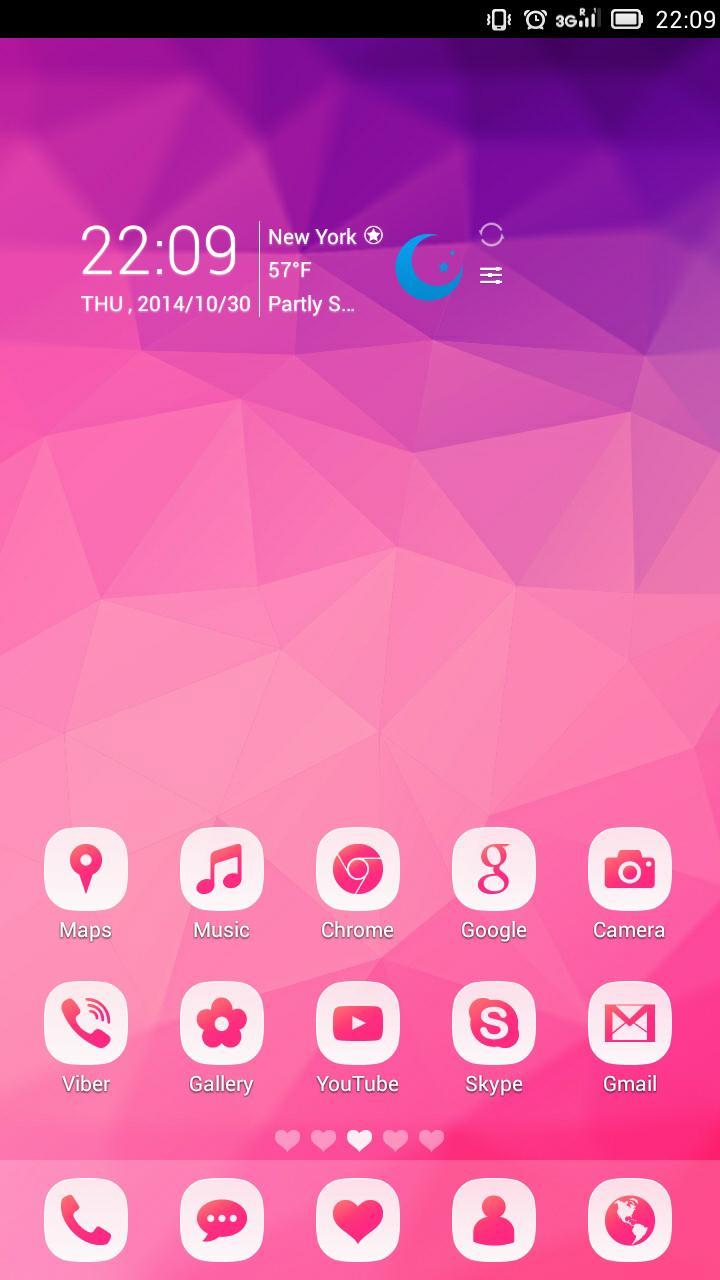Open messaging from the dock
Image resolution: width=720 pixels, height=1280 pixels.
coord(222,1220)
